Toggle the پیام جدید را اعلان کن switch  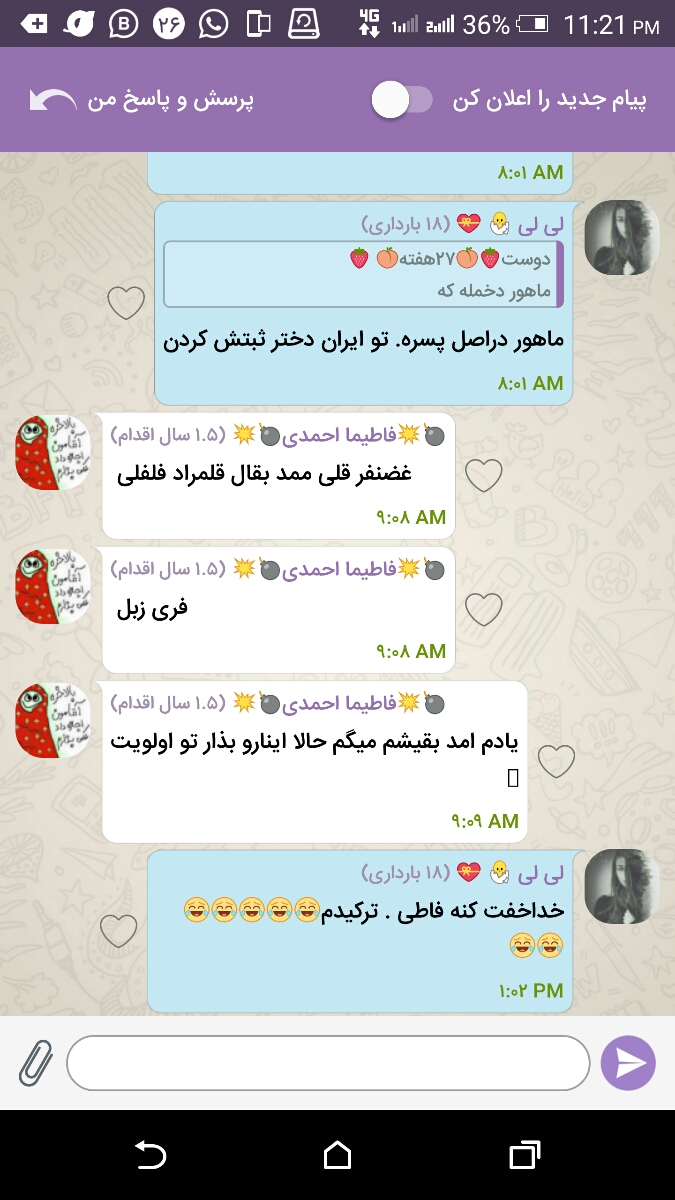pos(401,100)
